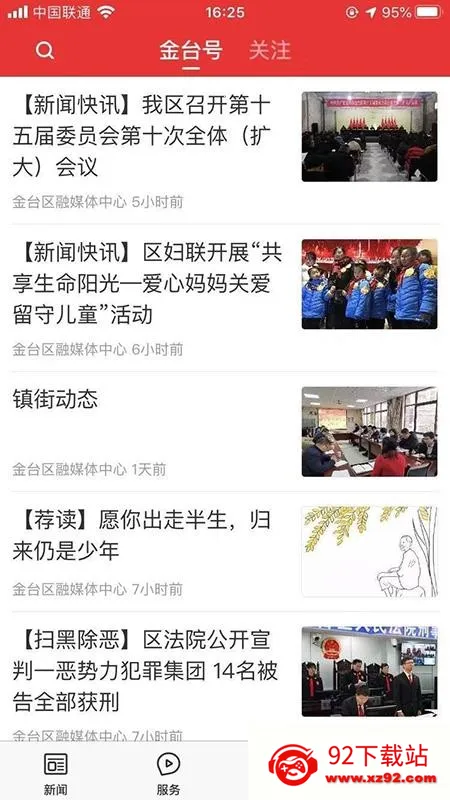Go to the 新闻 bottom tab

(55, 773)
